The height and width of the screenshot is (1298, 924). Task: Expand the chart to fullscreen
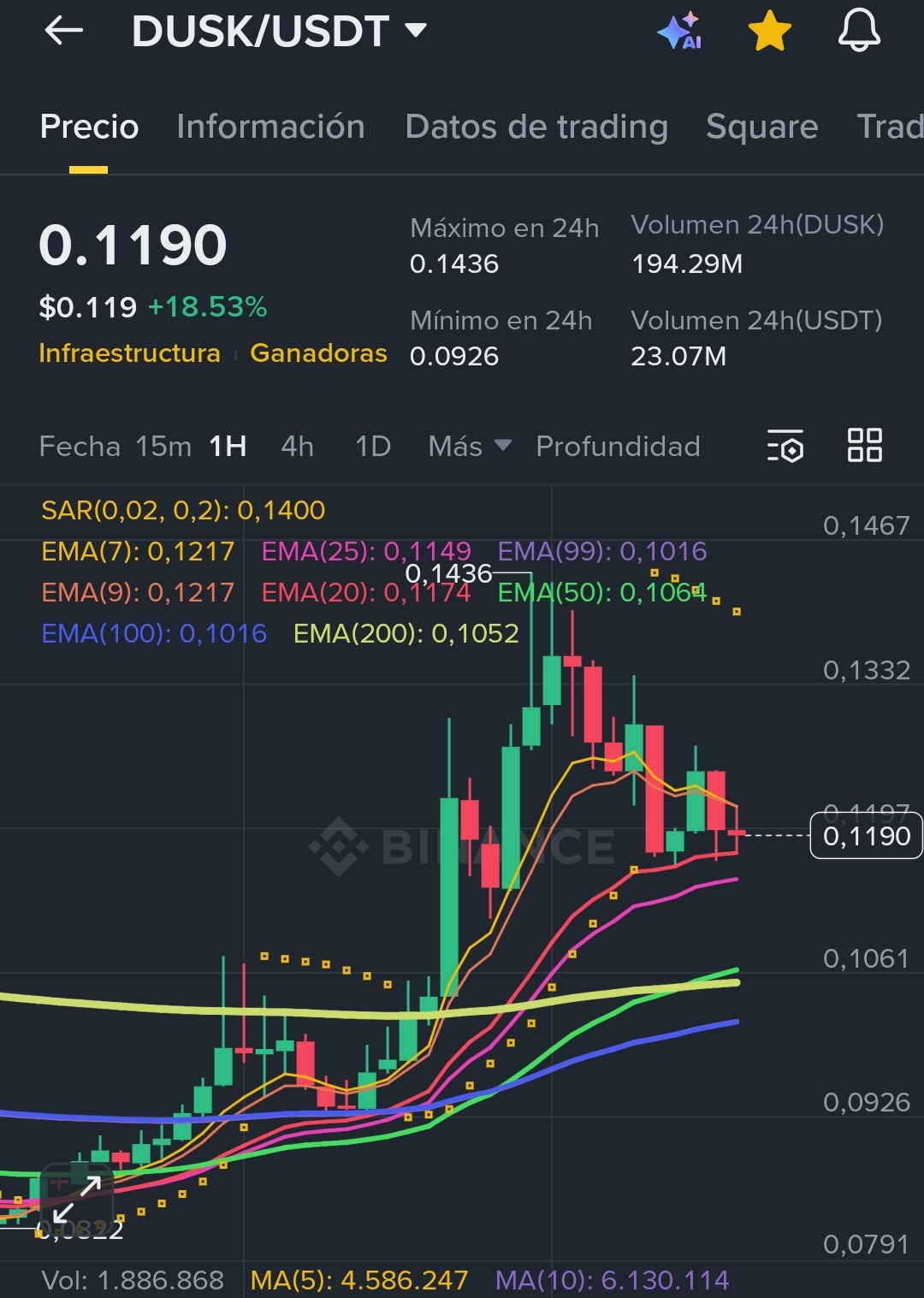[x=77, y=1198]
